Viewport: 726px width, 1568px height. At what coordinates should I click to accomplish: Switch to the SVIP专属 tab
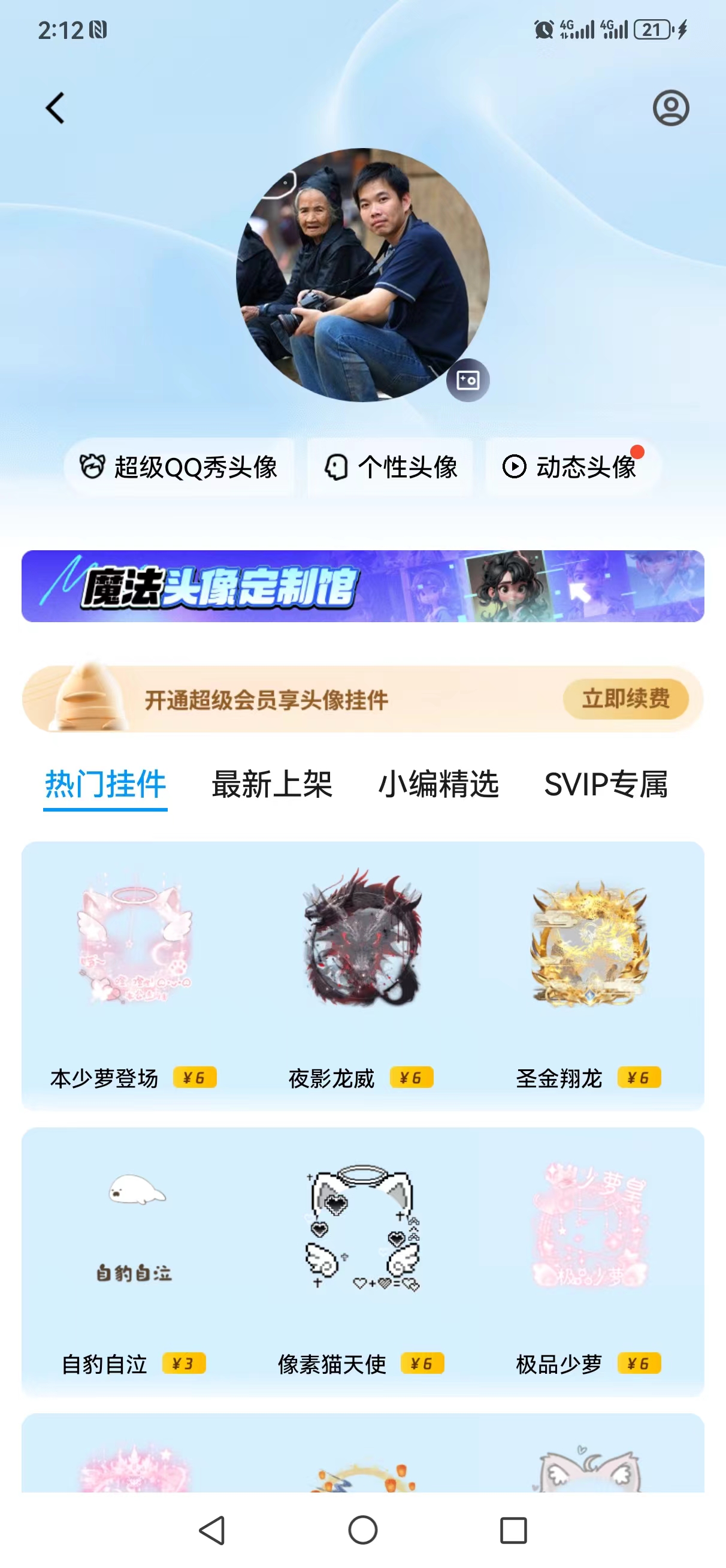point(606,785)
